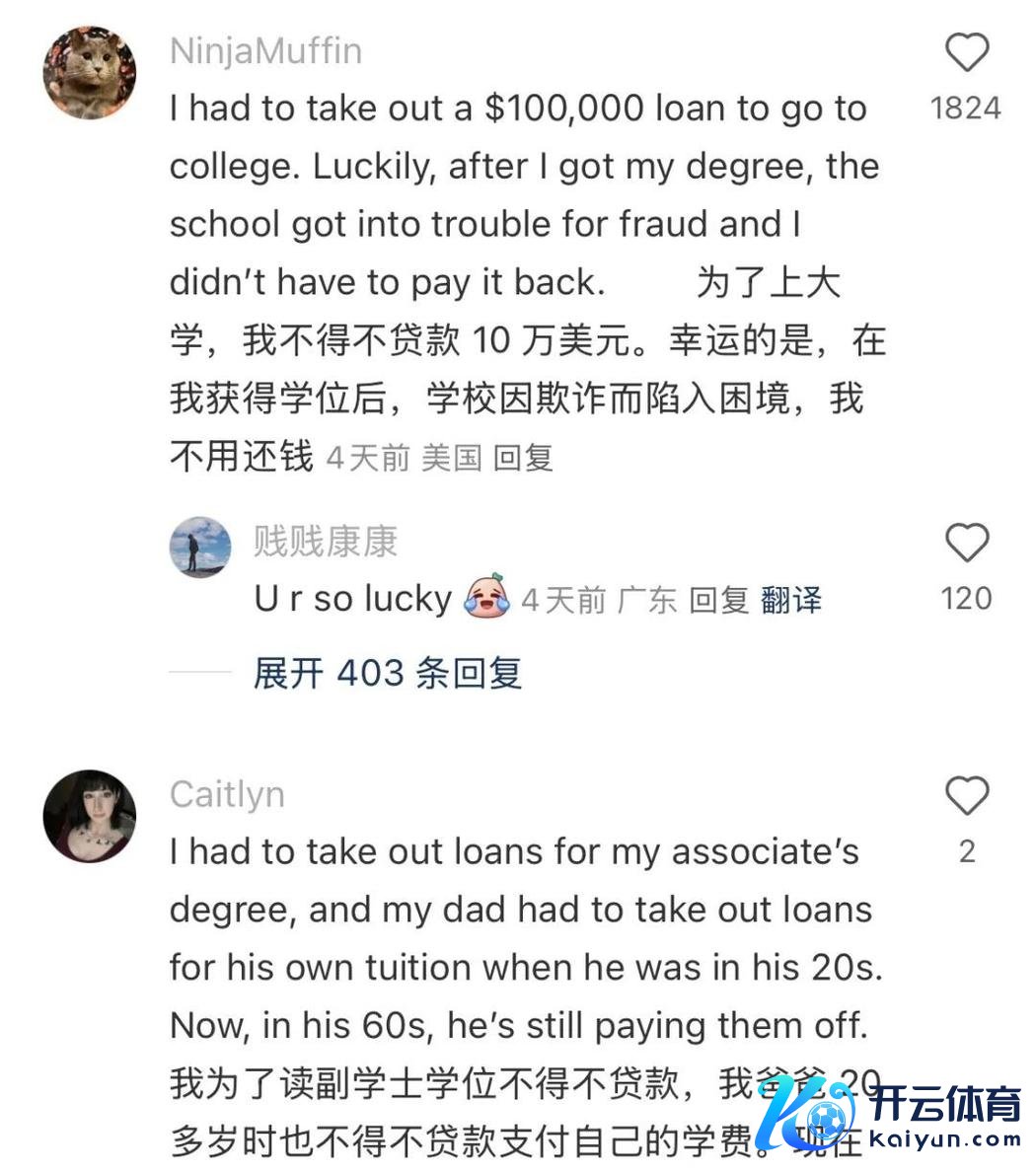1036x1172 pixels.
Task: Expand the 403 replies
Action: [x=387, y=673]
